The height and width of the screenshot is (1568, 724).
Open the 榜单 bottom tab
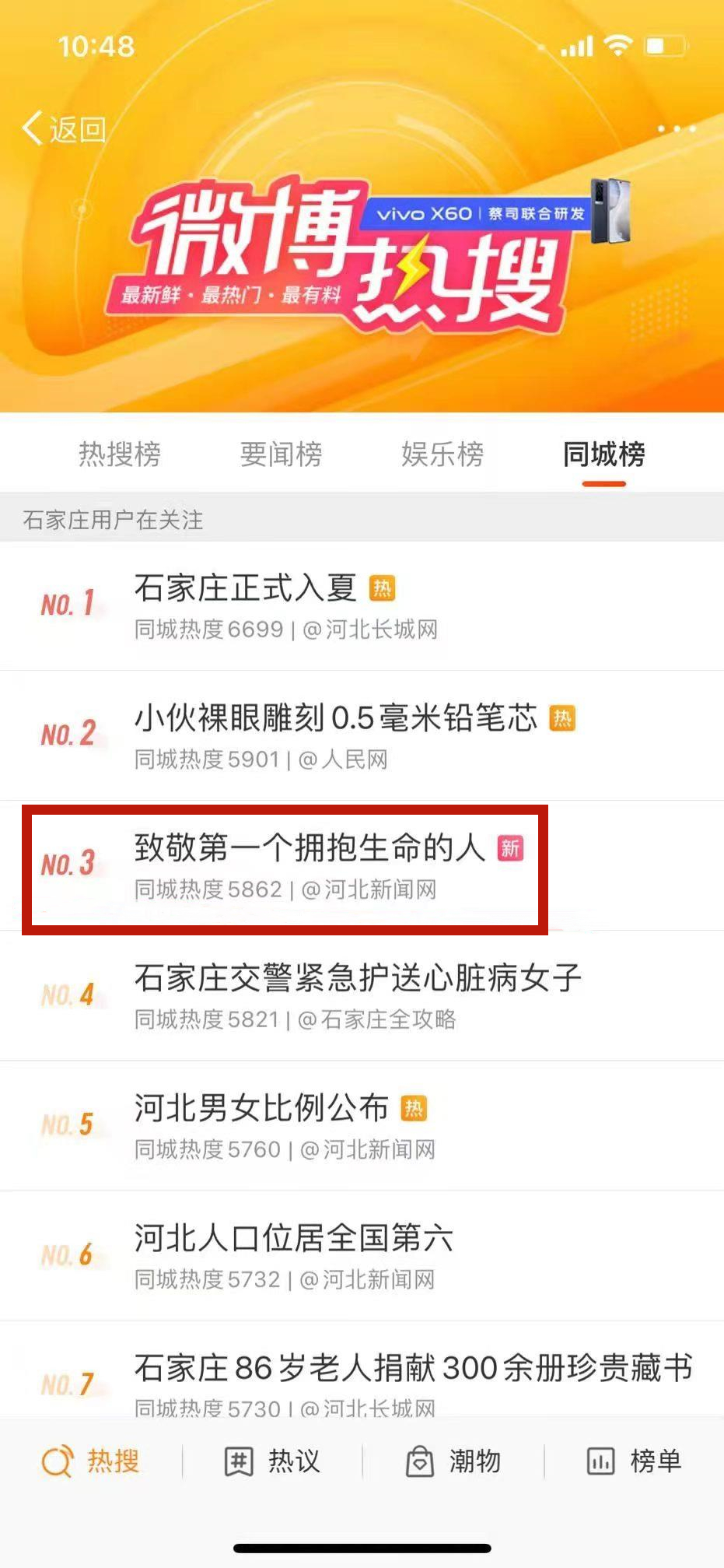635,1461
